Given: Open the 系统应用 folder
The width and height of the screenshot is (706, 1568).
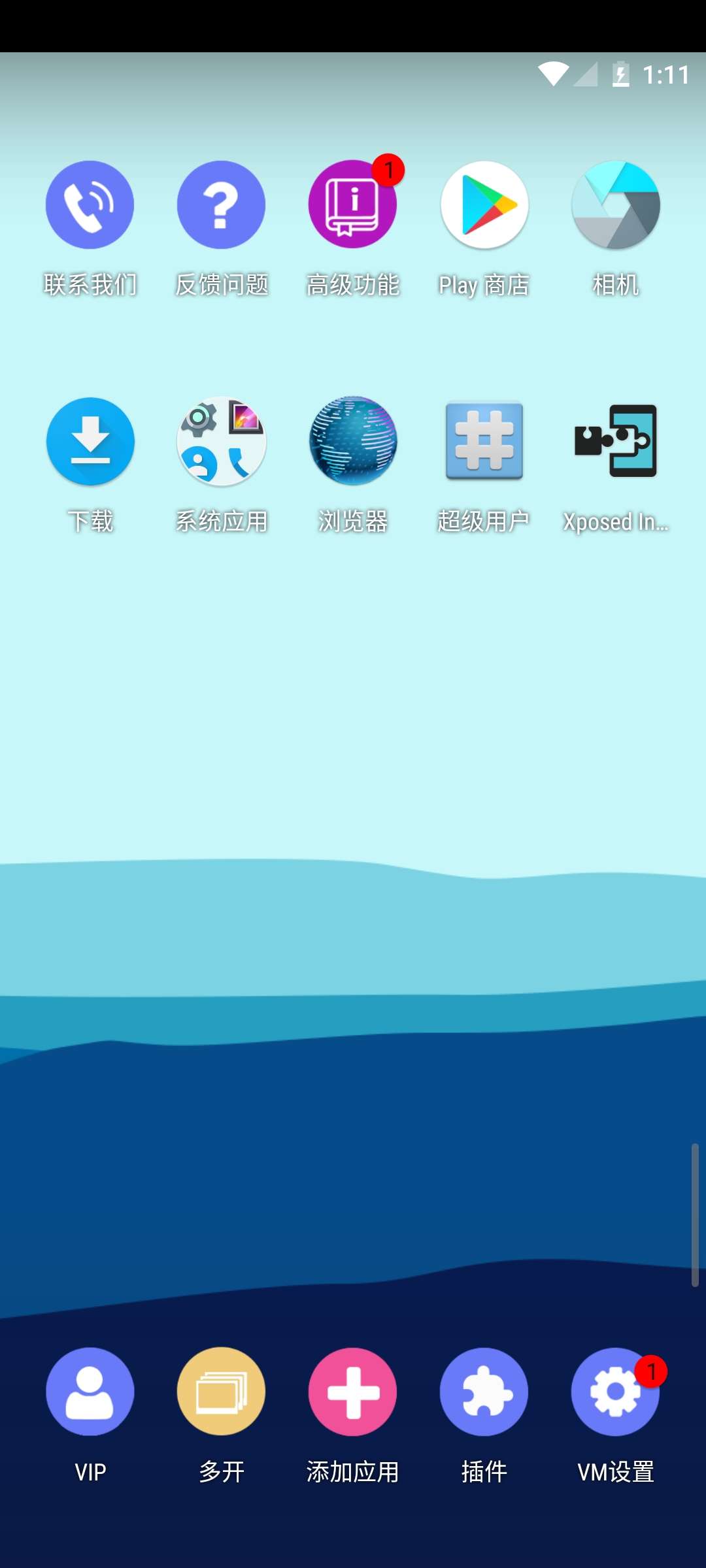Looking at the screenshot, I should pos(221,442).
